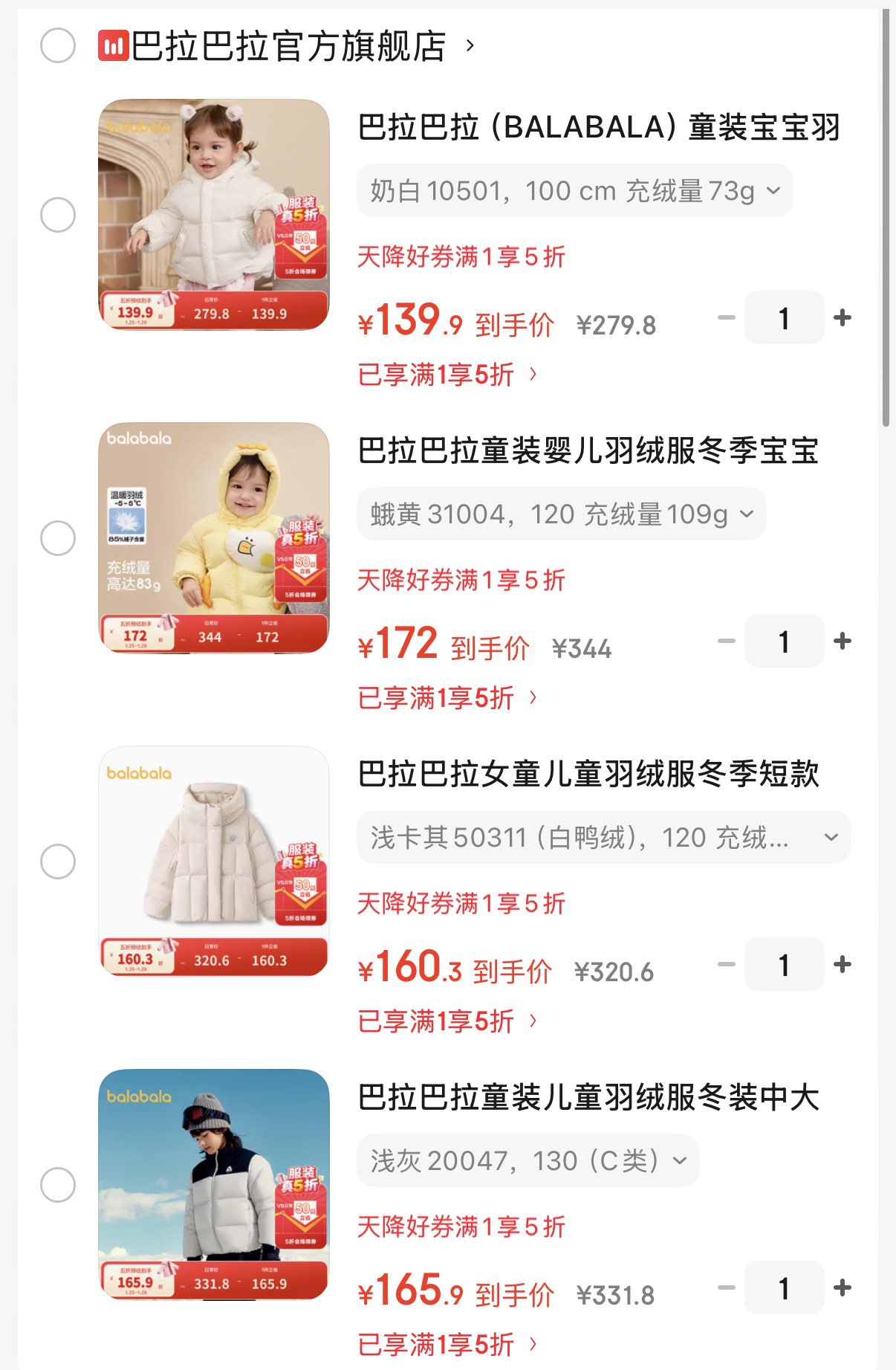
Task: Change the 浅灰 20047, 130 variant
Action: pos(527,1161)
